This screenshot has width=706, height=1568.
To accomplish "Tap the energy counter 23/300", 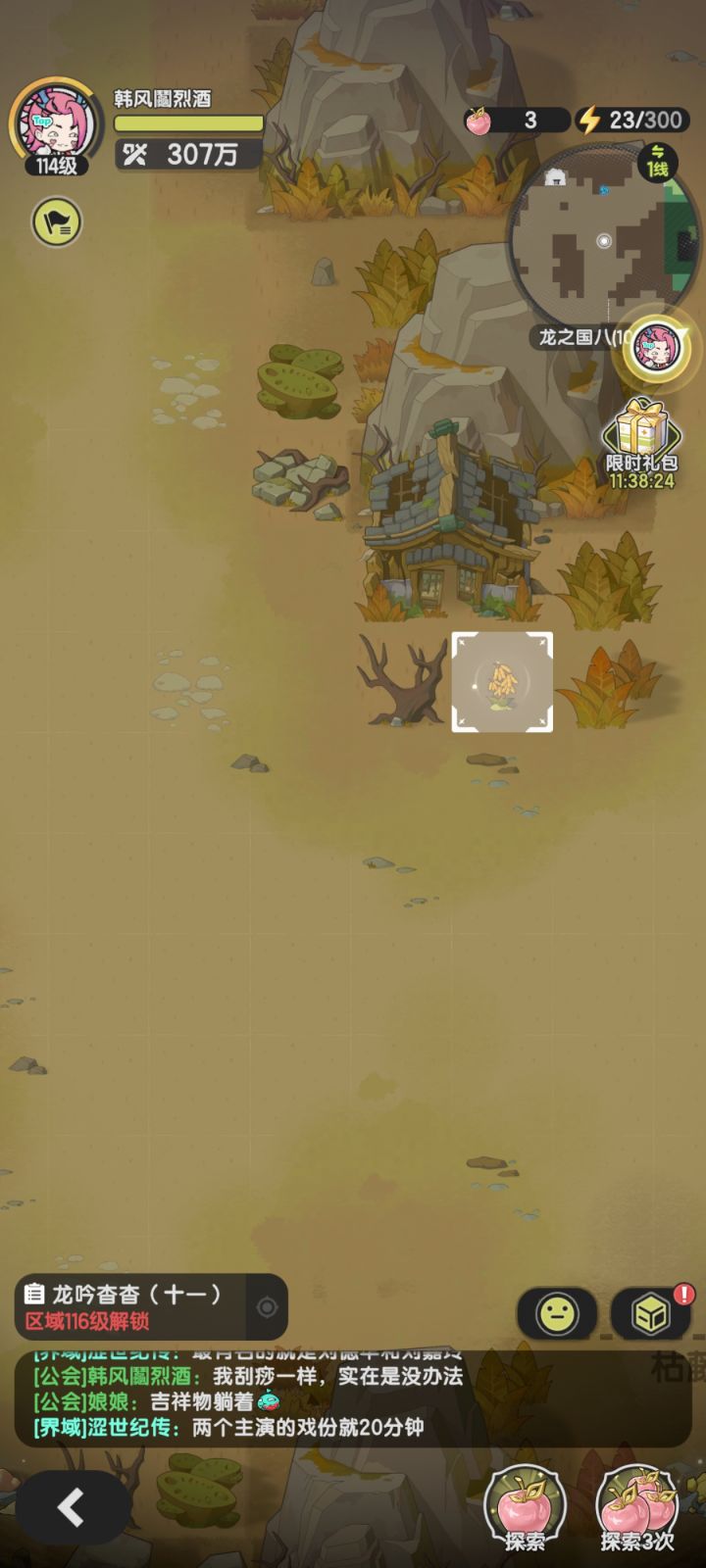I will pyautogui.click(x=632, y=121).
